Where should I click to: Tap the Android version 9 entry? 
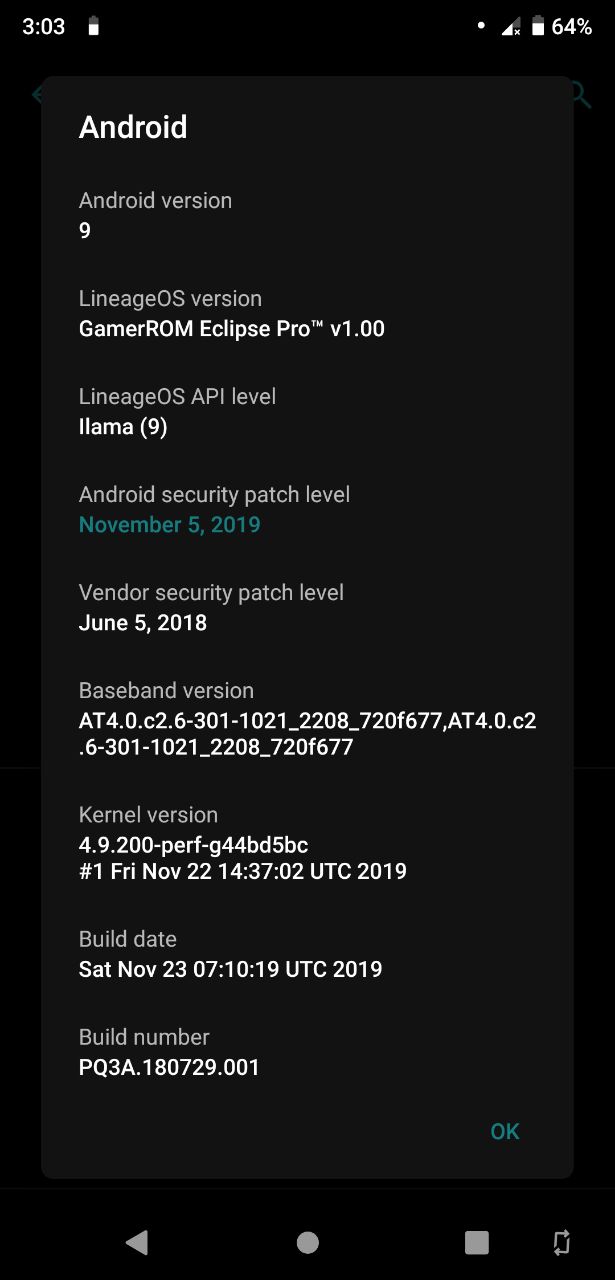coord(307,216)
